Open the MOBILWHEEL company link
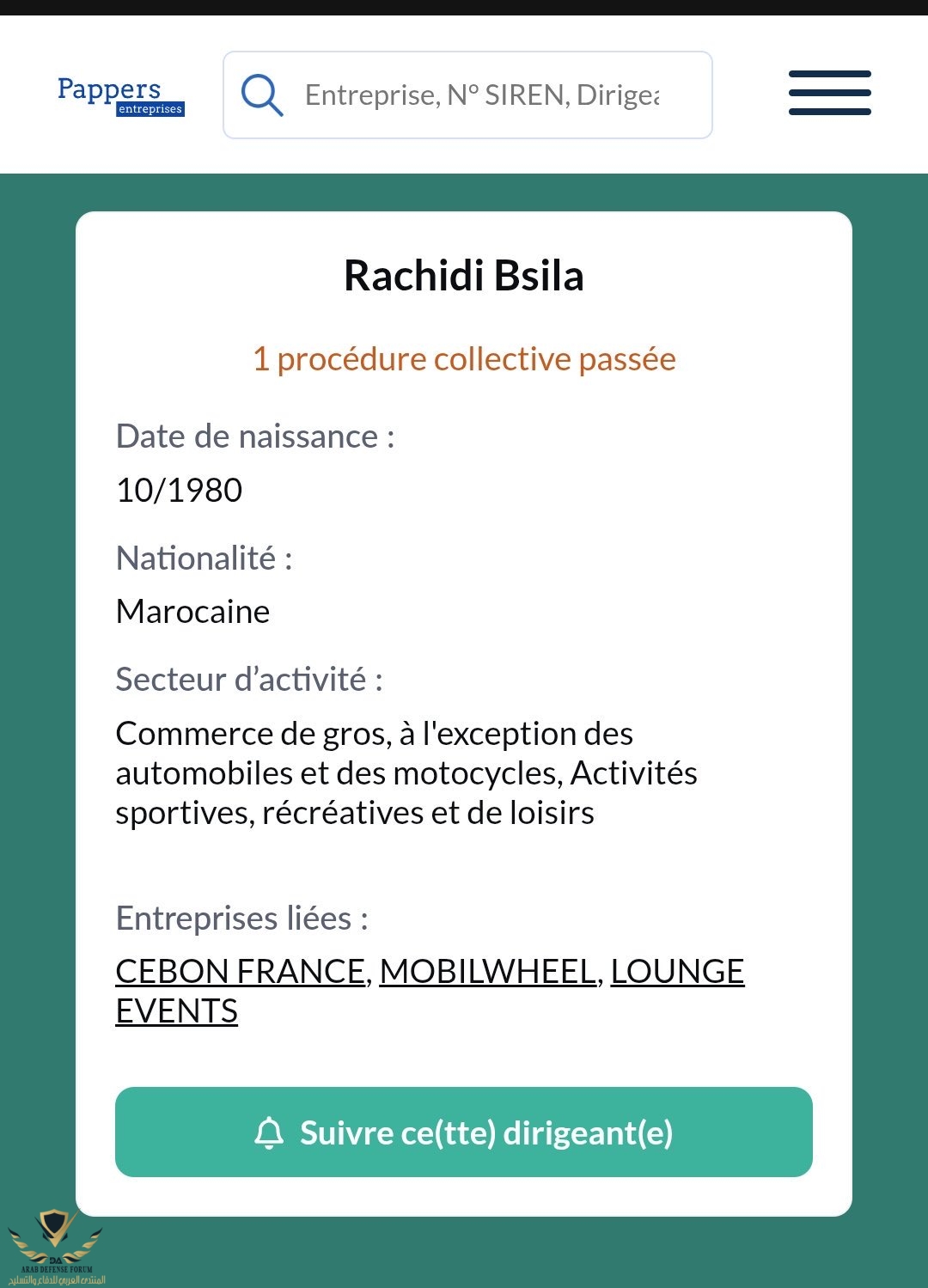 [487, 971]
